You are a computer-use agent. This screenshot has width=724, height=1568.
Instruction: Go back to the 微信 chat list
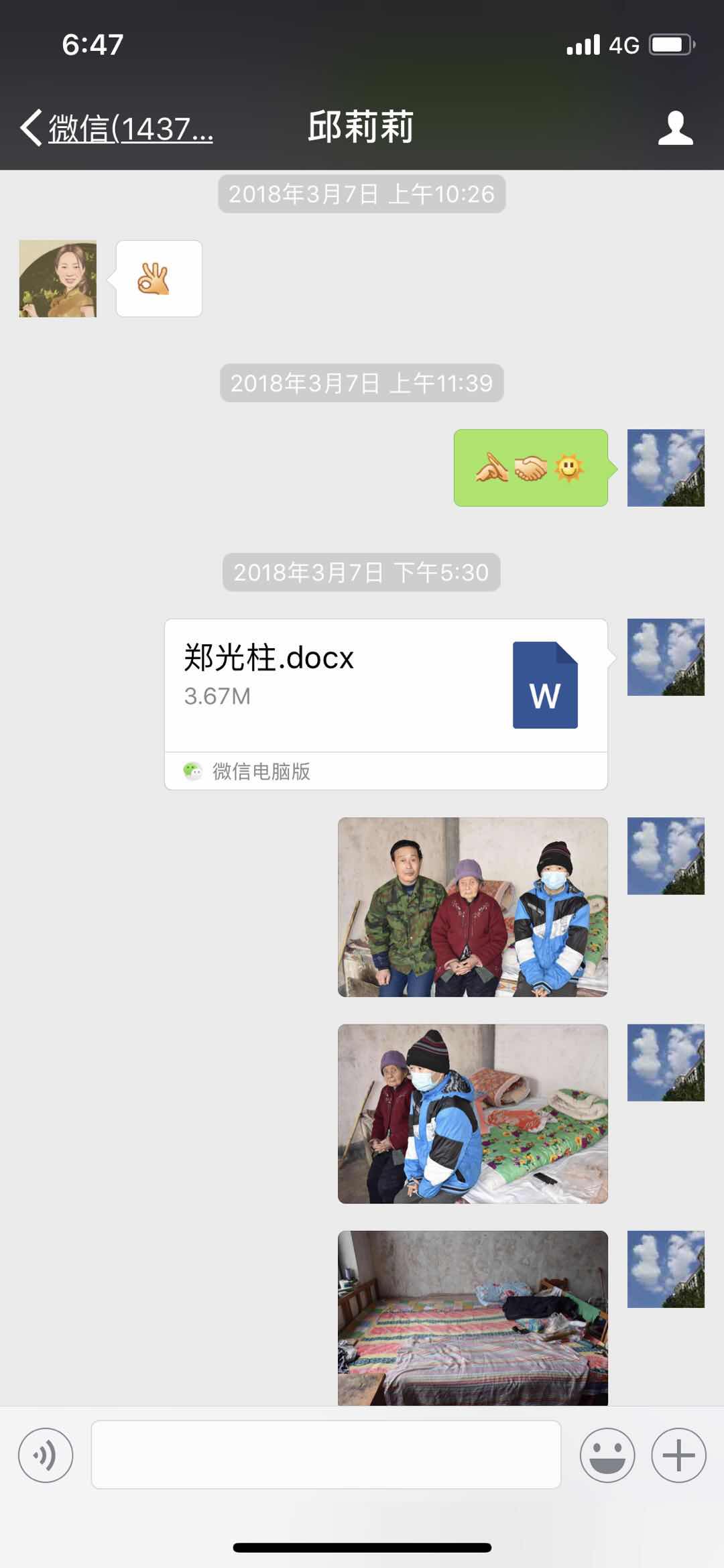[115, 127]
